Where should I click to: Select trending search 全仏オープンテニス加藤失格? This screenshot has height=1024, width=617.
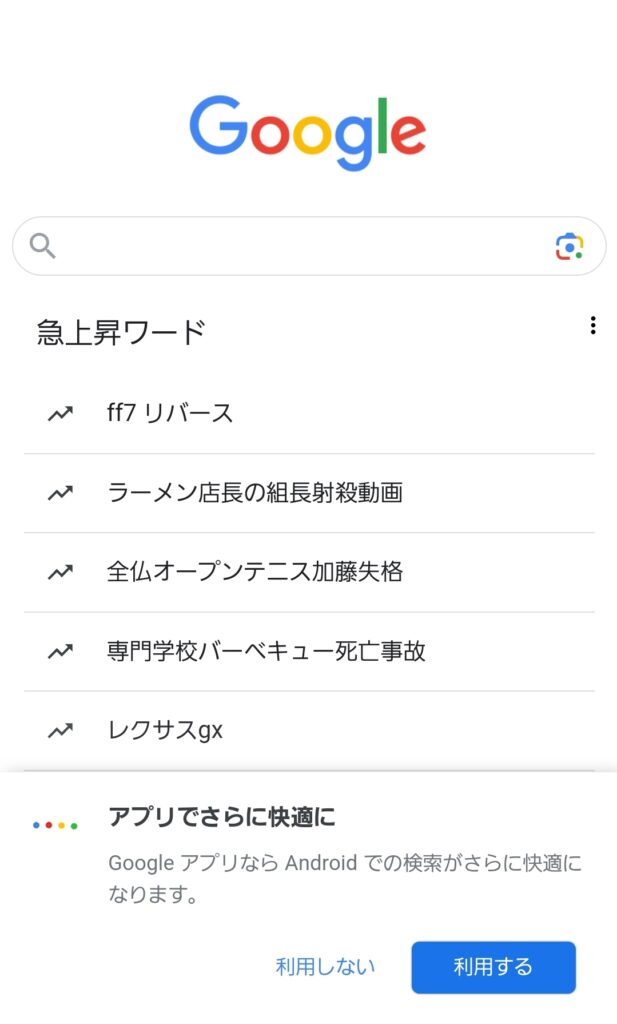coord(309,573)
